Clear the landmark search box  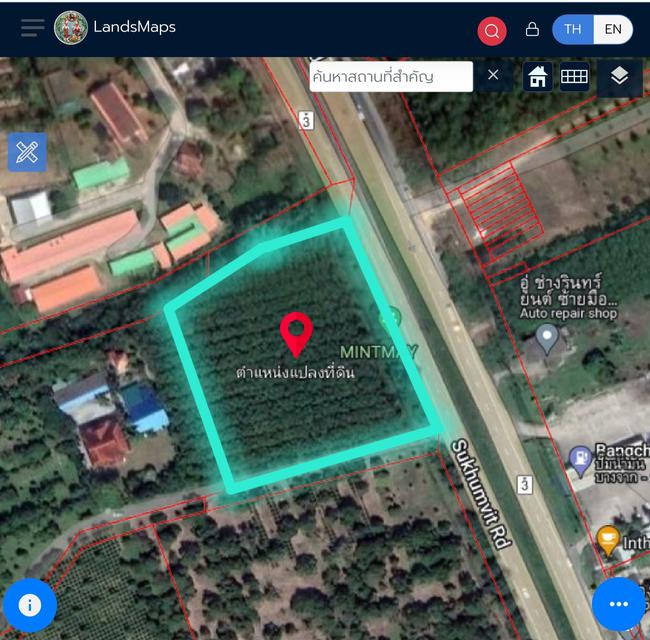[493, 75]
